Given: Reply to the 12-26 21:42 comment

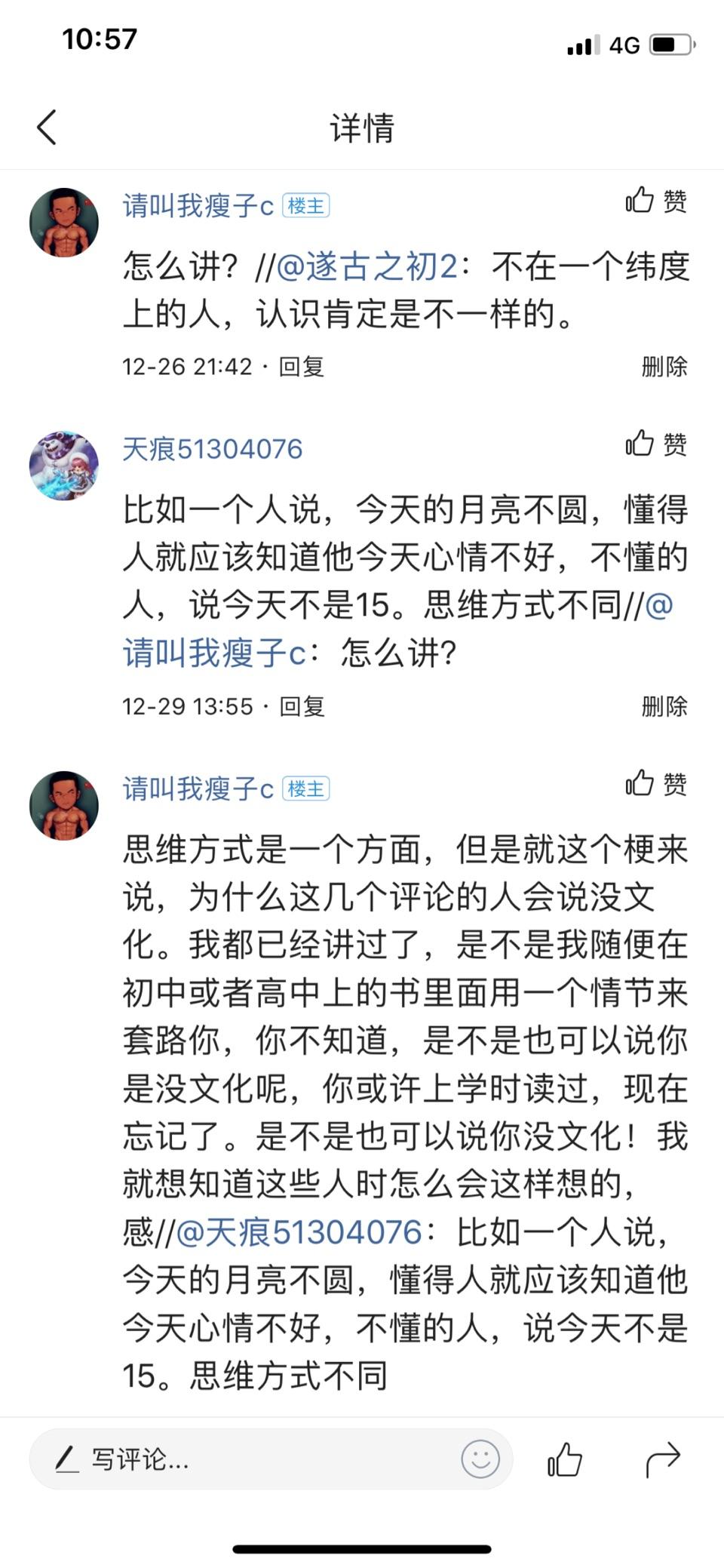Looking at the screenshot, I should pos(302,367).
